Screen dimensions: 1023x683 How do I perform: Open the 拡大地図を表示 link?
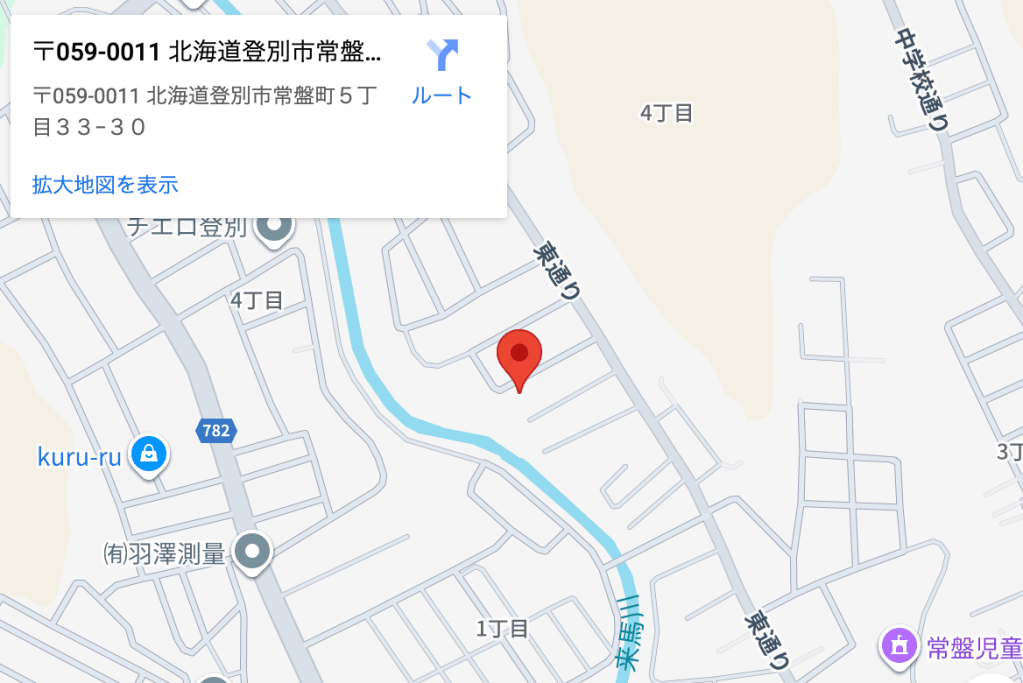105,185
